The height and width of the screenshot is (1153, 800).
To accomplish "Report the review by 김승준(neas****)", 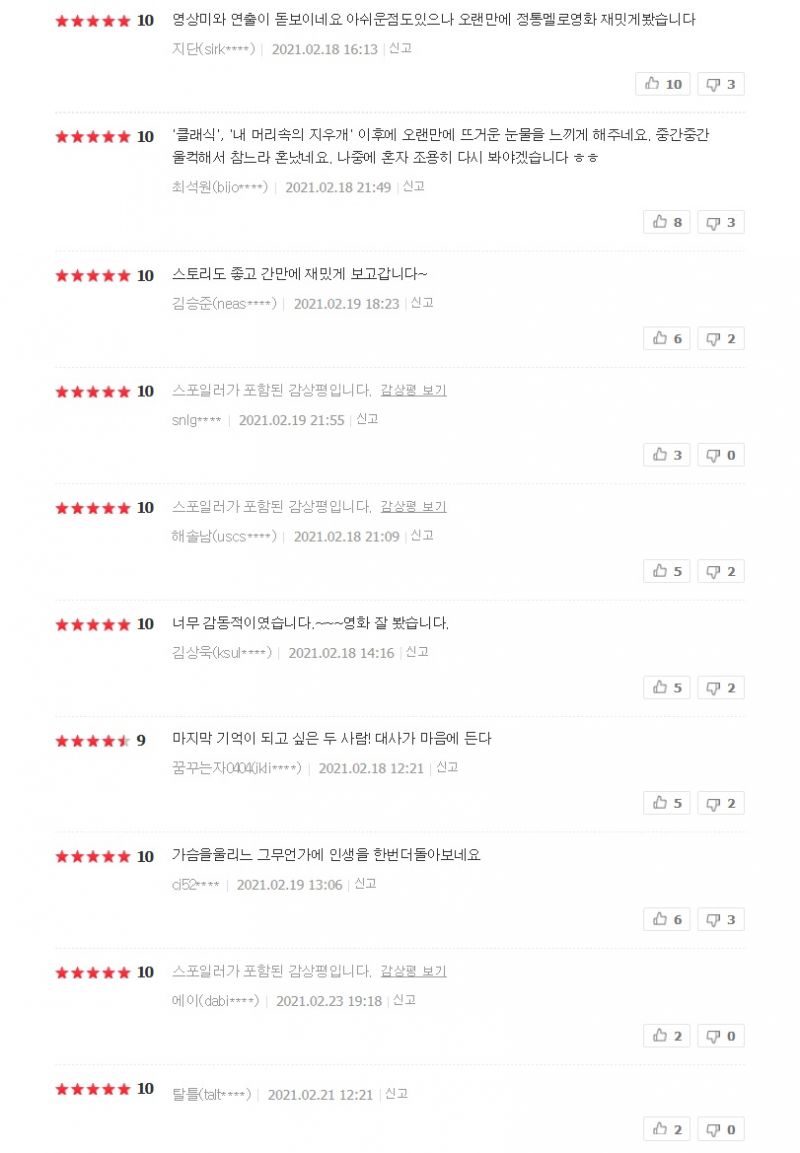I will (422, 302).
